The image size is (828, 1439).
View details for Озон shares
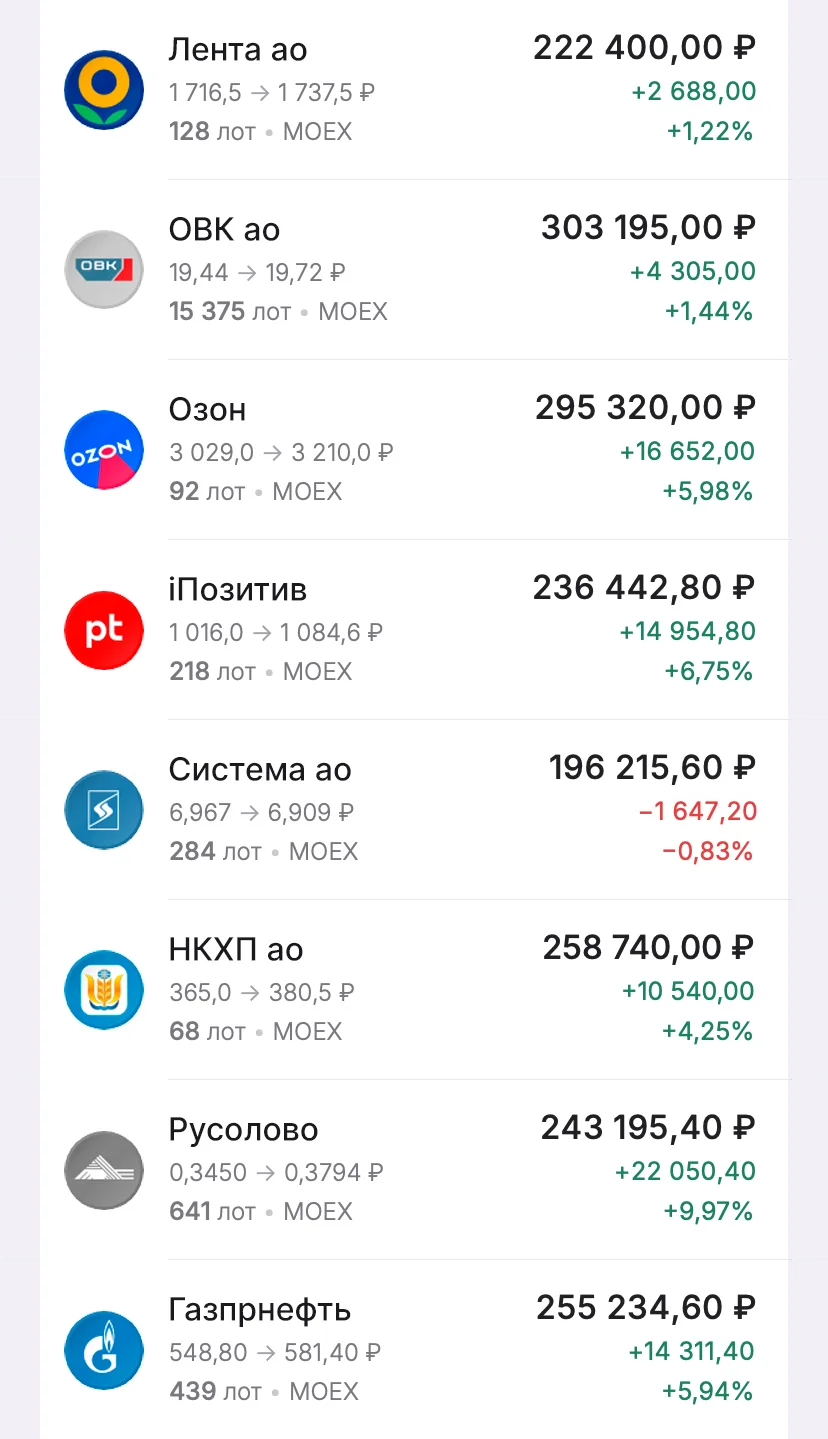[414, 450]
